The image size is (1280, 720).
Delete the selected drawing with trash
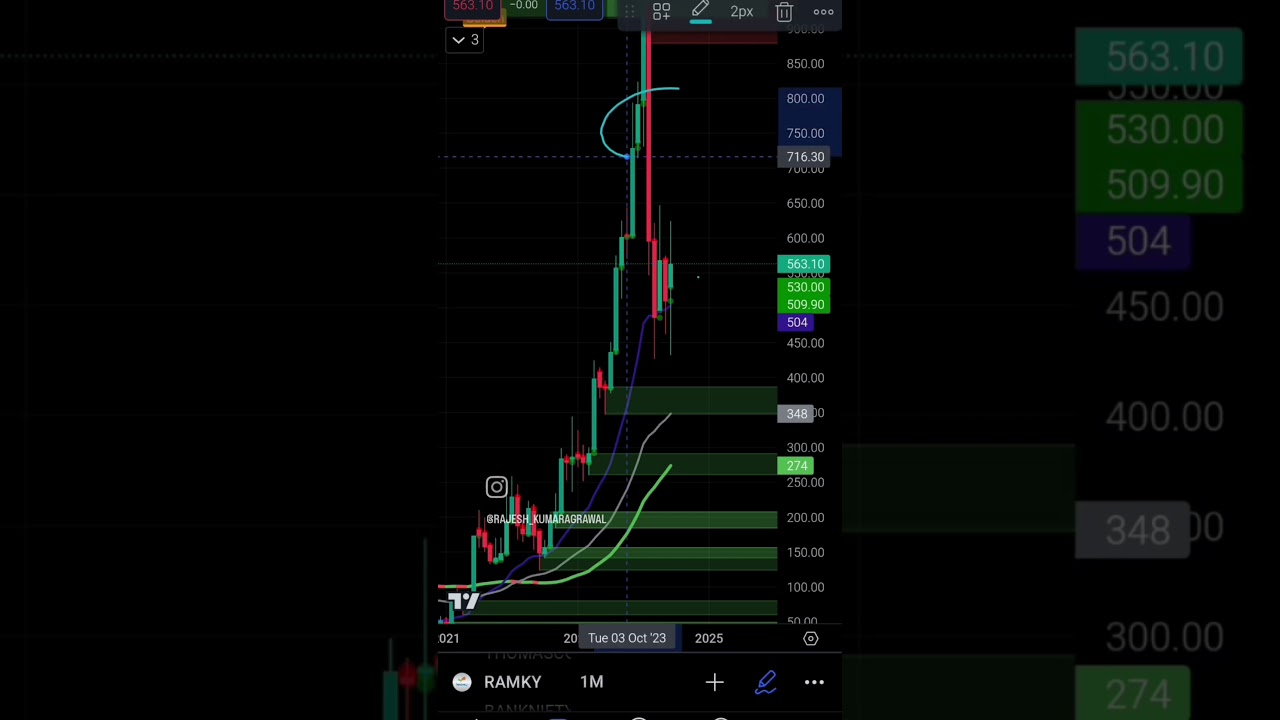pos(784,12)
